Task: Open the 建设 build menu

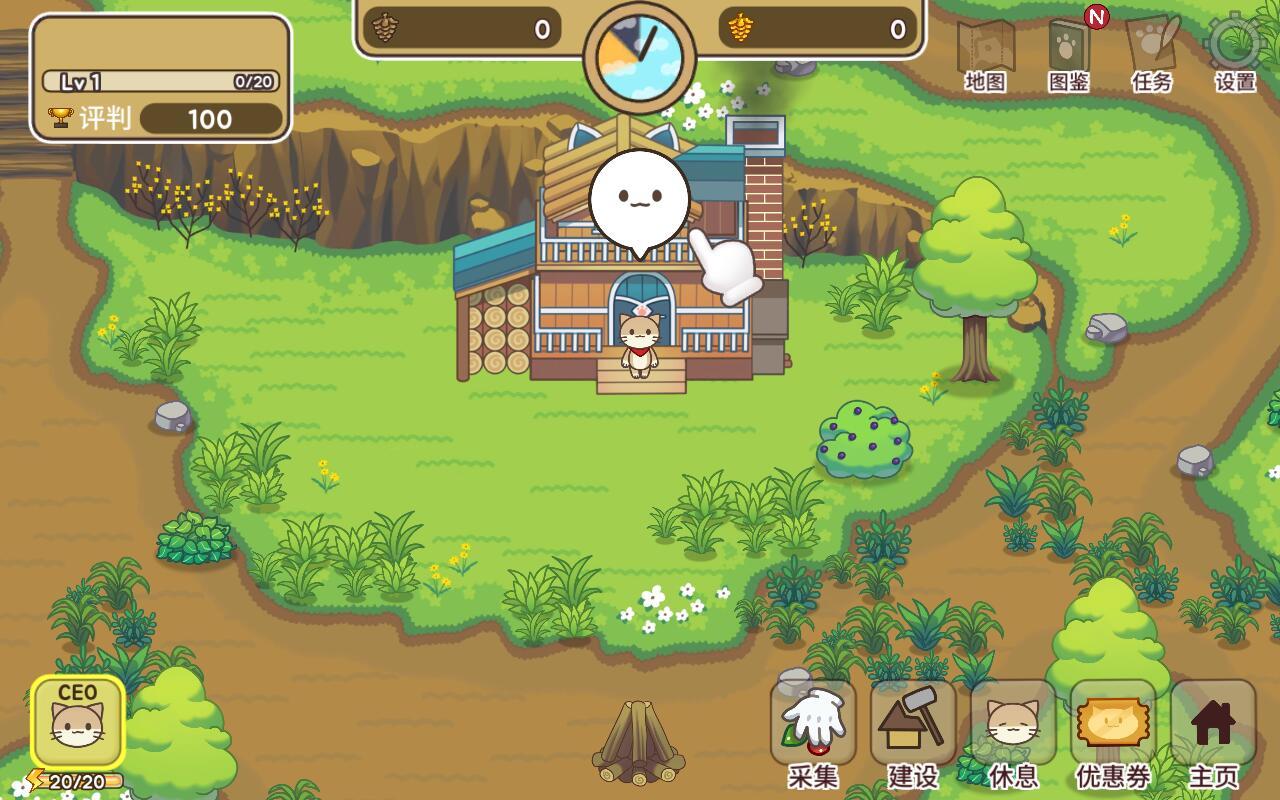Action: 913,730
